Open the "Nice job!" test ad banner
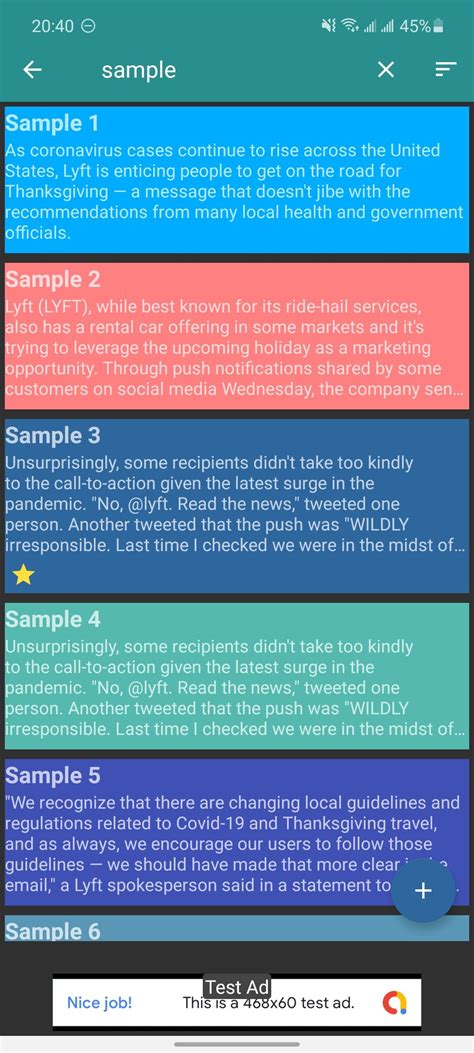 (x=237, y=1003)
